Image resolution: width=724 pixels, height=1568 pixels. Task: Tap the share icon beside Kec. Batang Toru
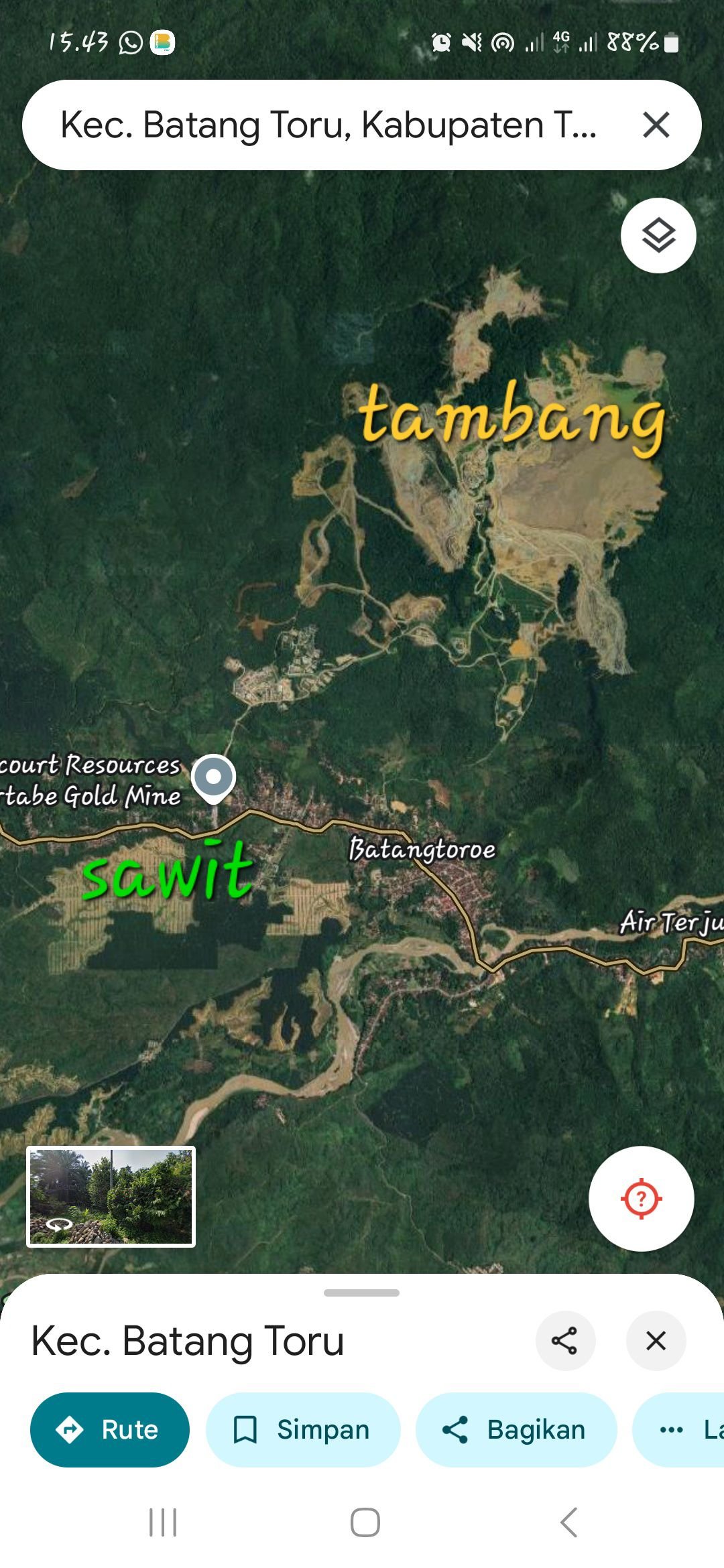564,1341
